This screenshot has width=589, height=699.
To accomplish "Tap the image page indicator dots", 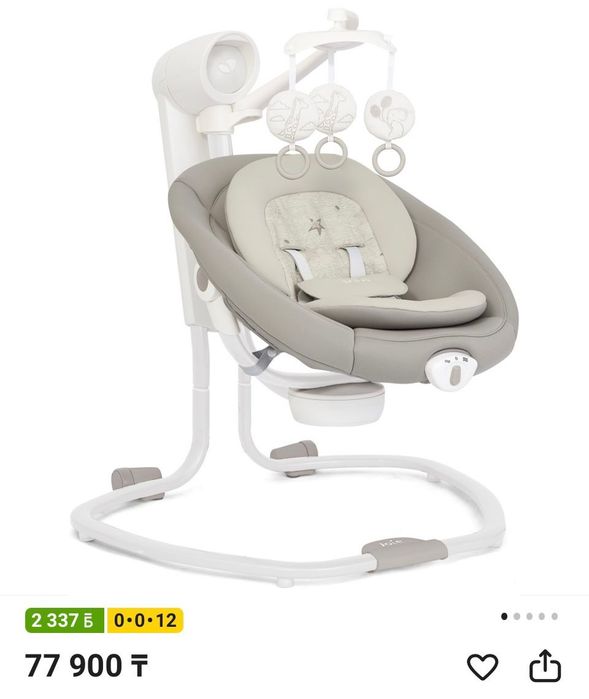I will (x=529, y=617).
